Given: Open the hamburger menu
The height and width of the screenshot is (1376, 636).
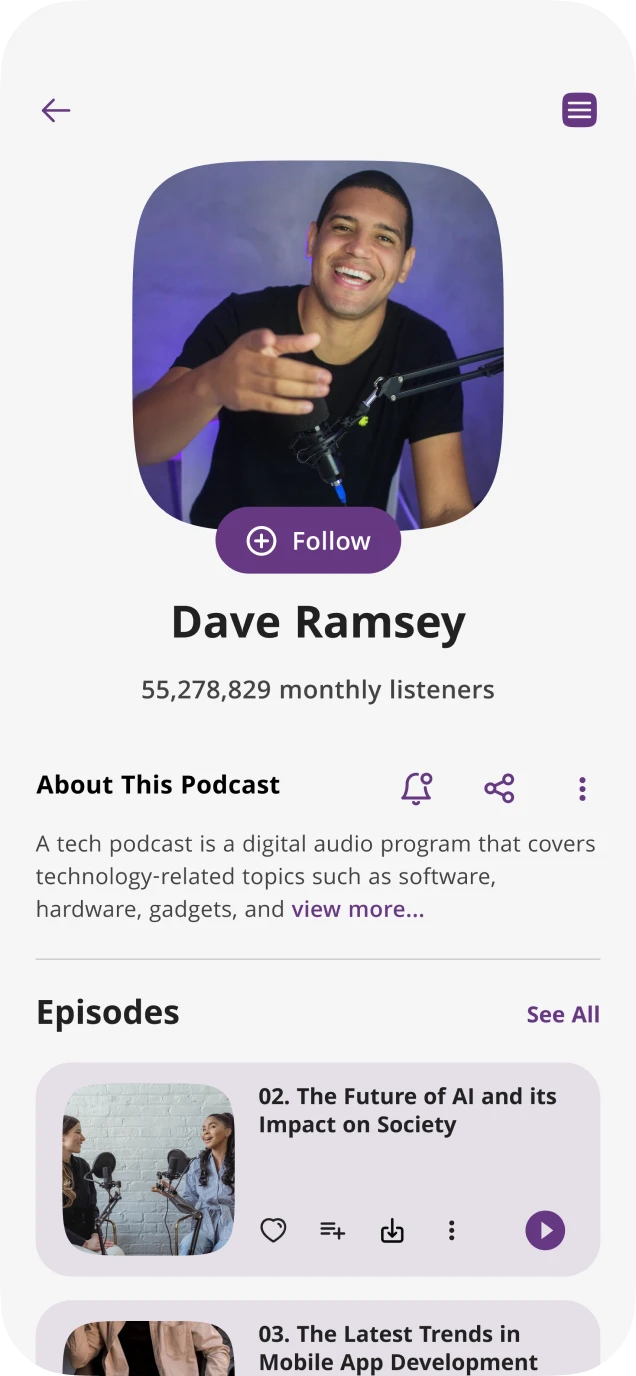Looking at the screenshot, I should pos(579,110).
